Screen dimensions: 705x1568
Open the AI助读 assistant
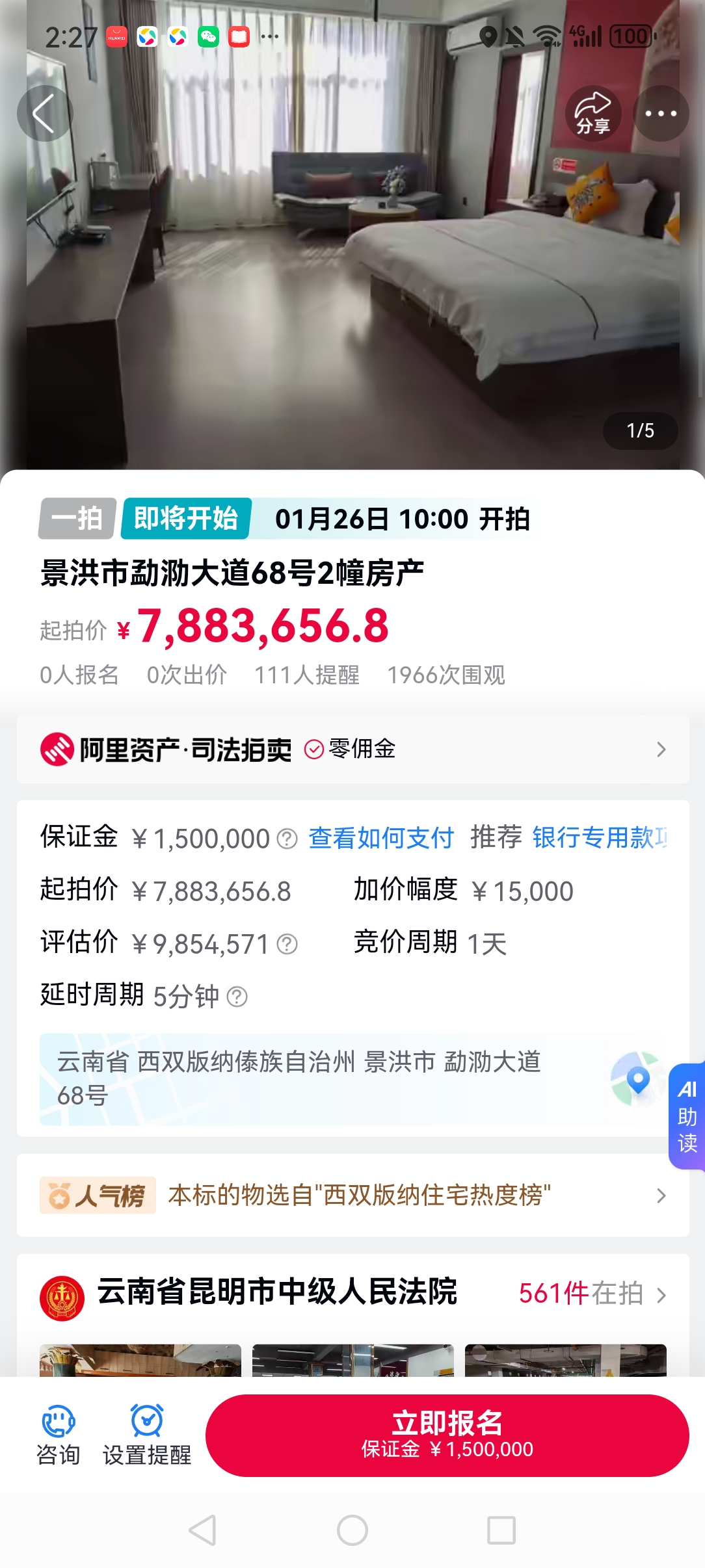coord(687,1116)
